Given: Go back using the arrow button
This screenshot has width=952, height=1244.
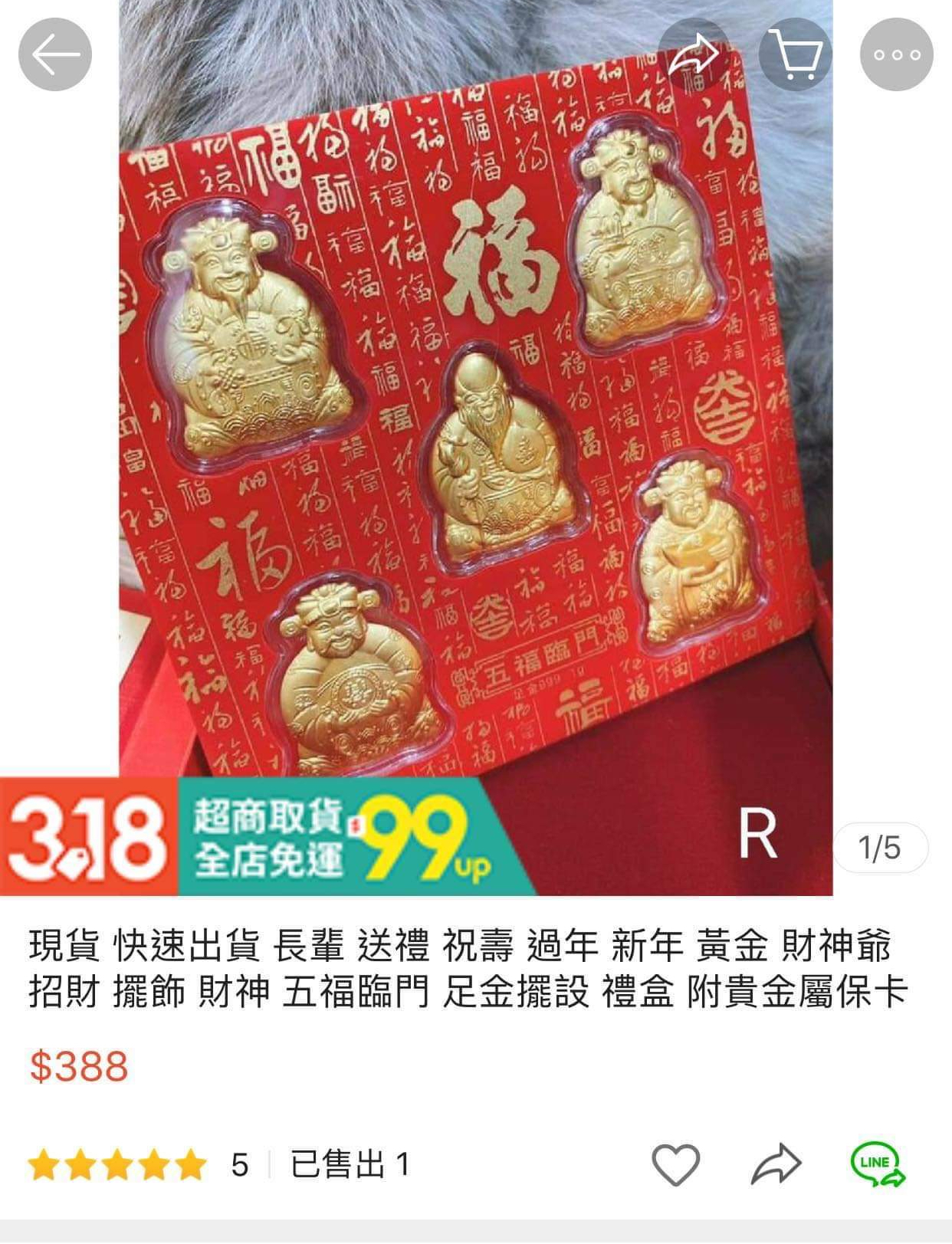Looking at the screenshot, I should 54,55.
